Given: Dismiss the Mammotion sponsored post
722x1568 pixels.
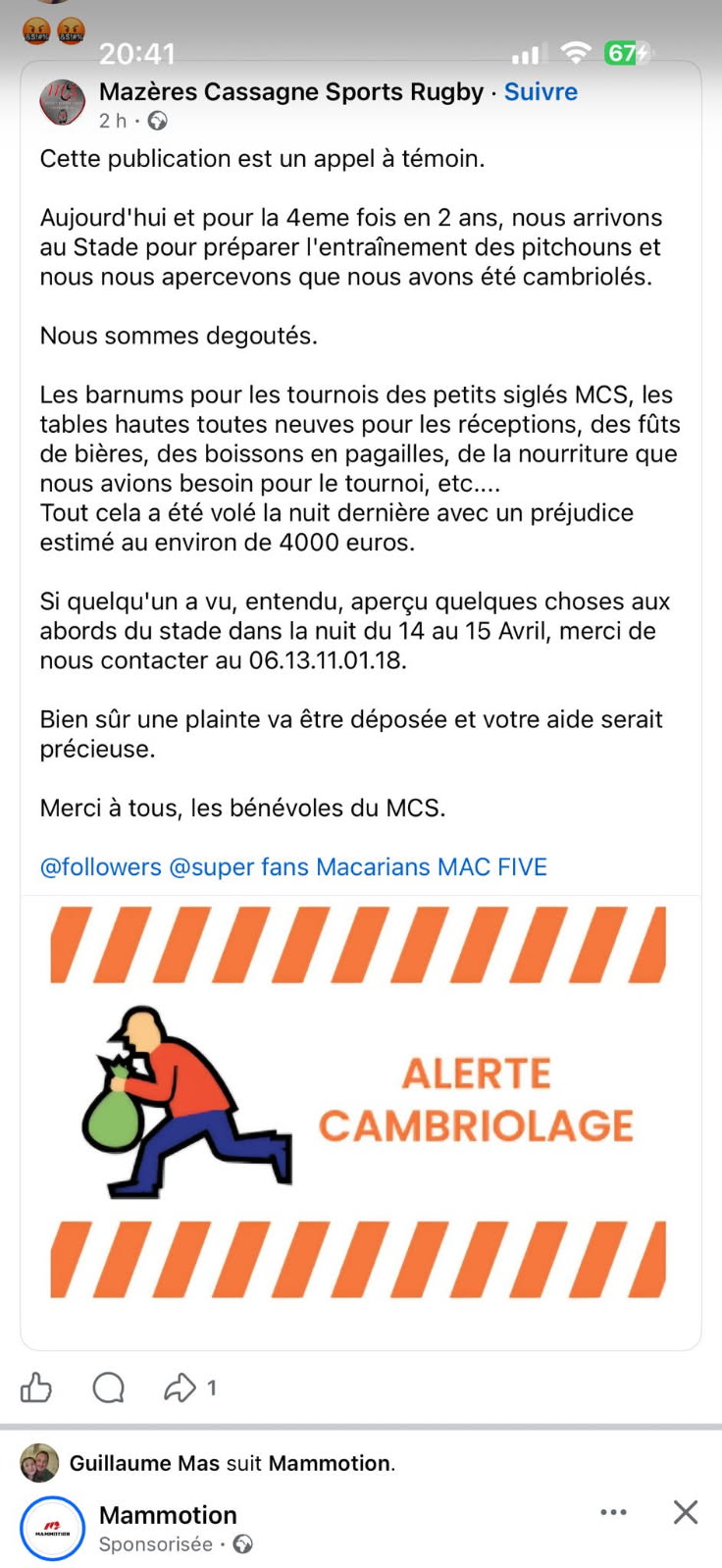Looking at the screenshot, I should click(686, 1512).
